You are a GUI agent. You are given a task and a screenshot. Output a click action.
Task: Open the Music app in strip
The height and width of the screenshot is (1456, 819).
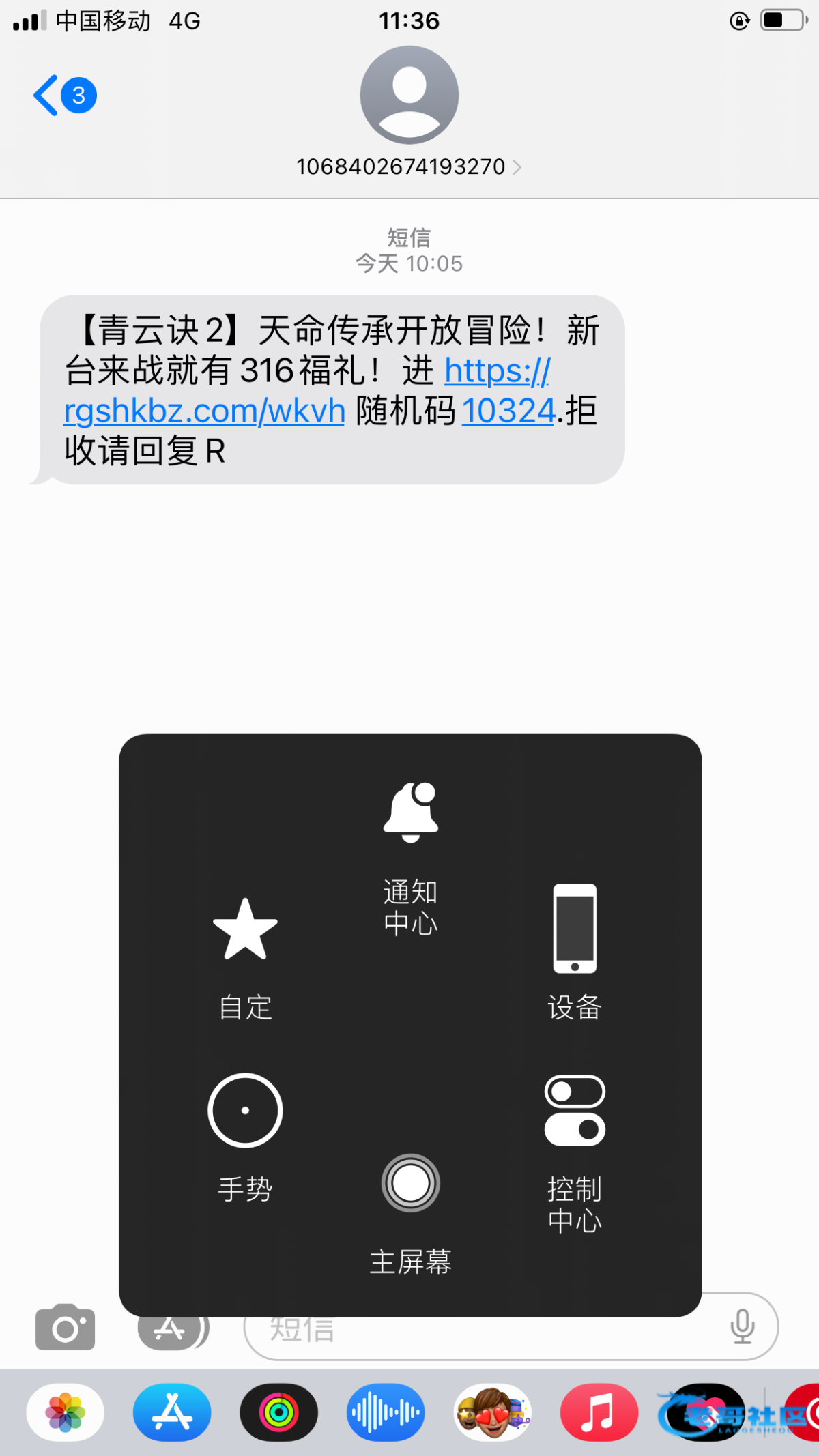[x=599, y=1412]
